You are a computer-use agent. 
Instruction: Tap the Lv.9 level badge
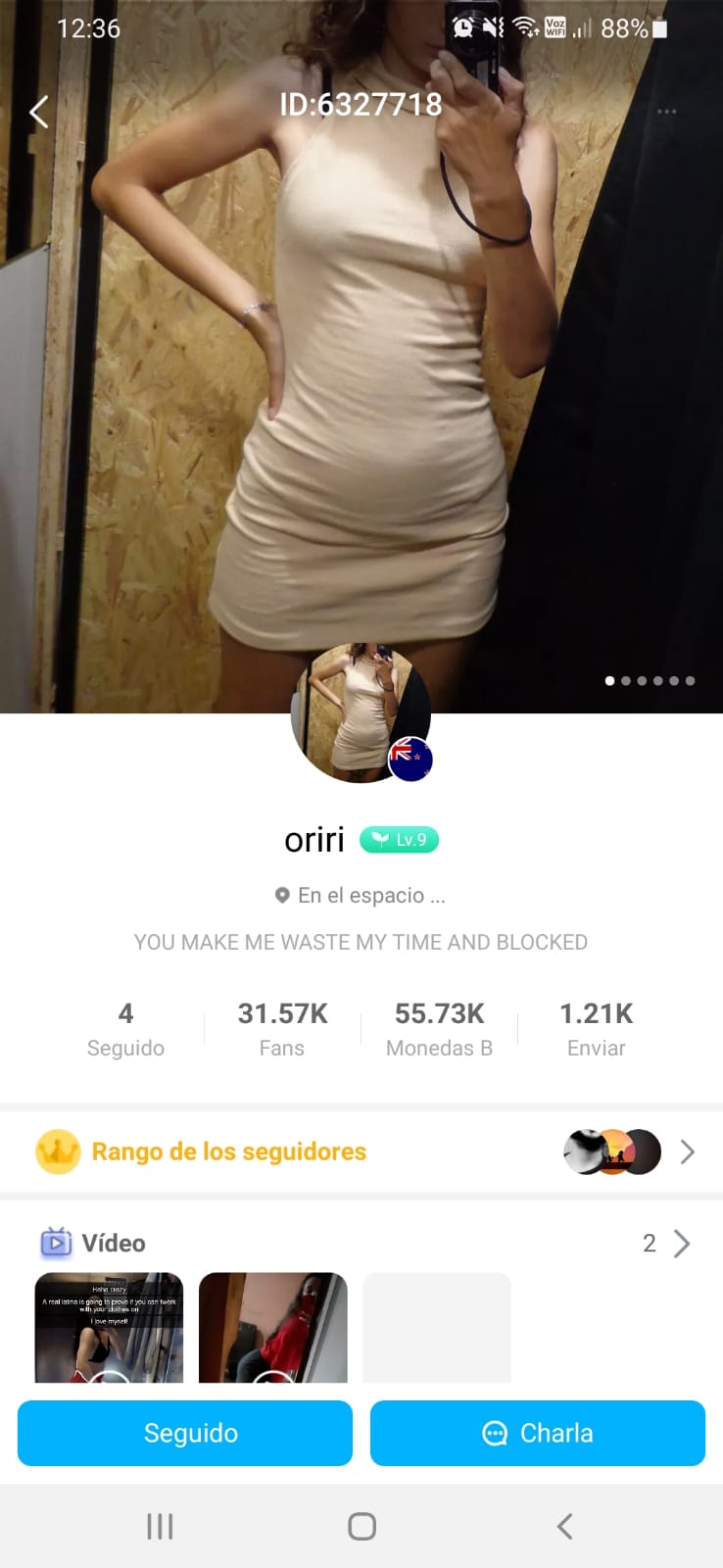(x=400, y=840)
